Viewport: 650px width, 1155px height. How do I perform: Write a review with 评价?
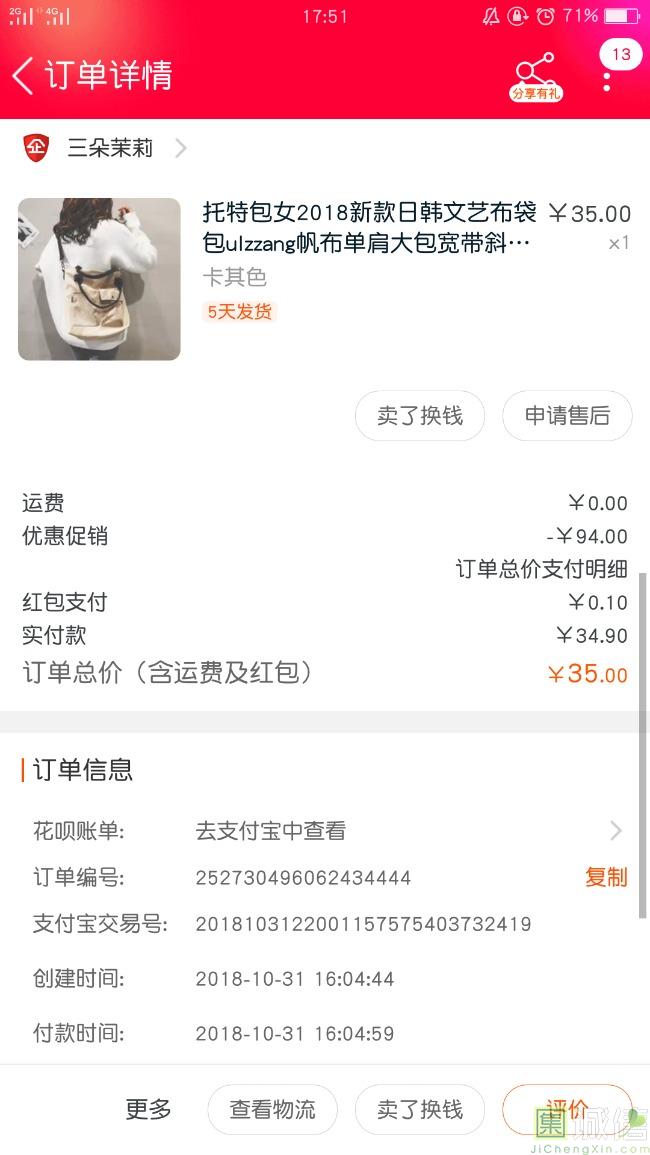pyautogui.click(x=567, y=1108)
